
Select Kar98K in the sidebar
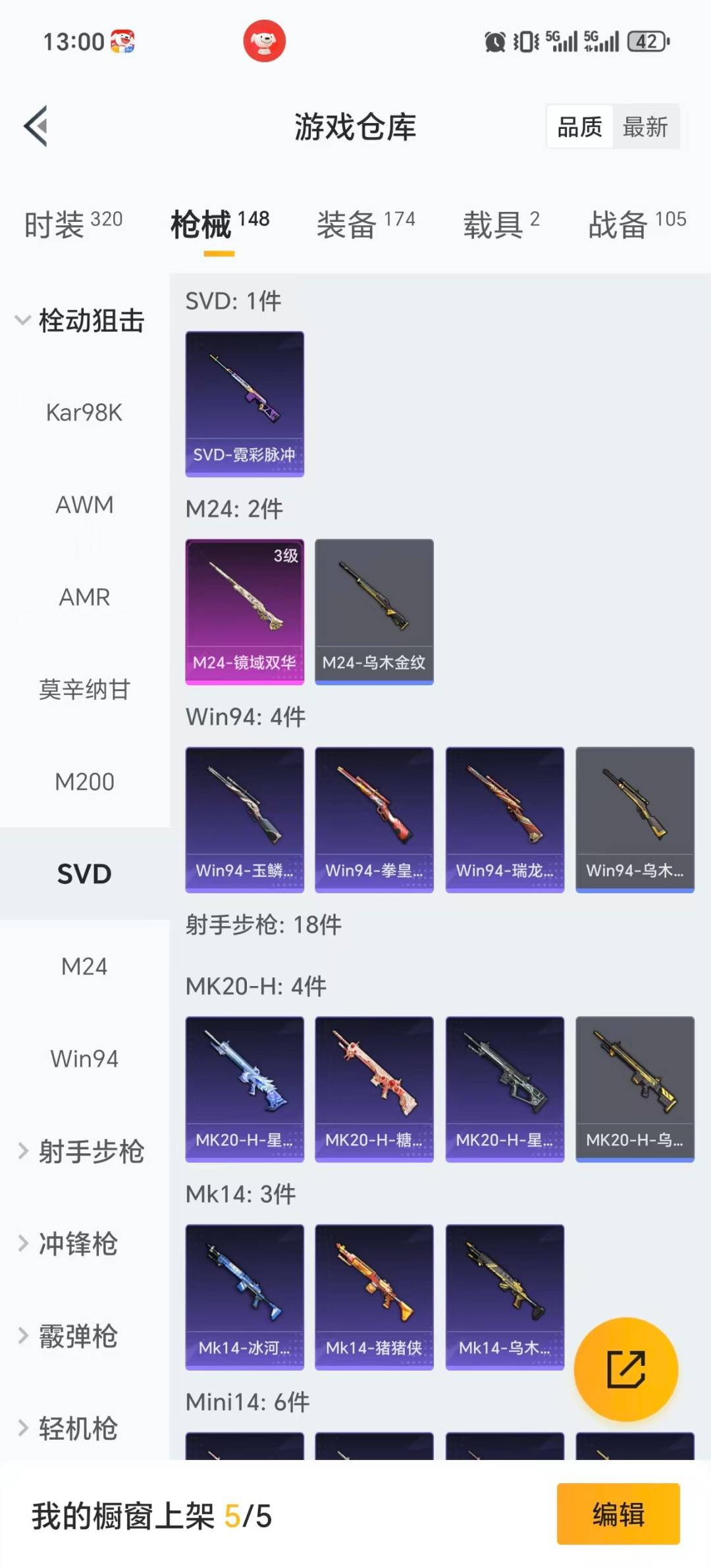coord(84,413)
